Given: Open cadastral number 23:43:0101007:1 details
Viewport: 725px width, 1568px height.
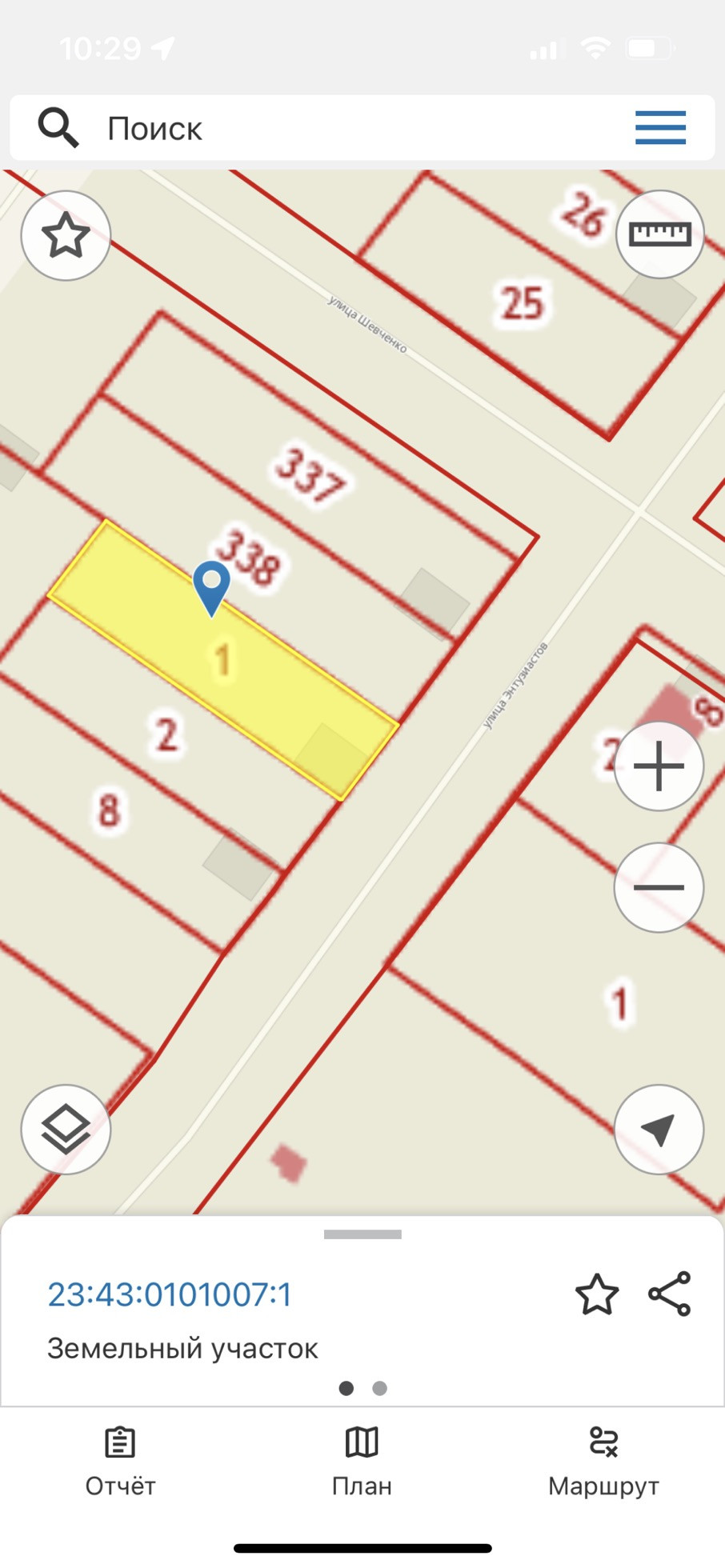Looking at the screenshot, I should coord(170,1294).
